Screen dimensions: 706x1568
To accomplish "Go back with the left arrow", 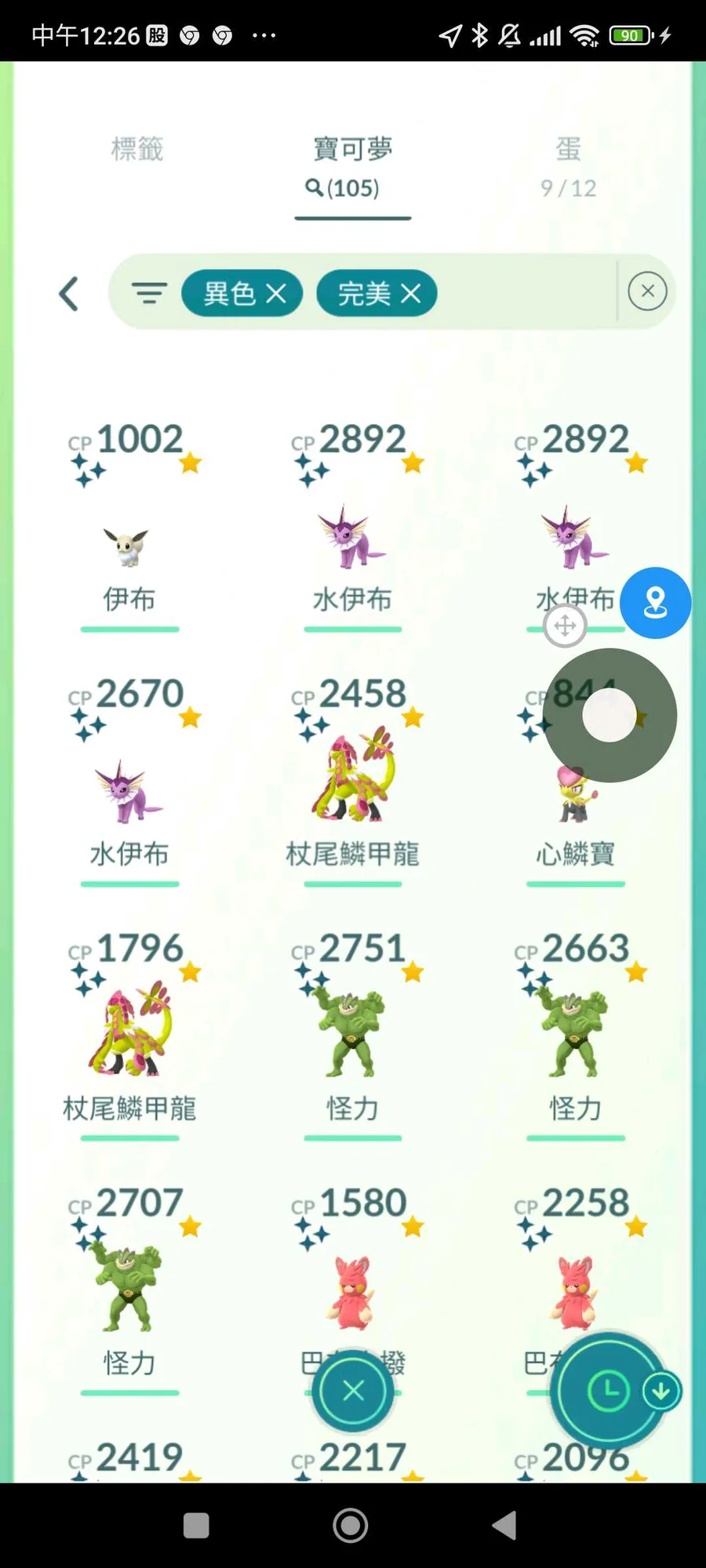I will coord(69,294).
